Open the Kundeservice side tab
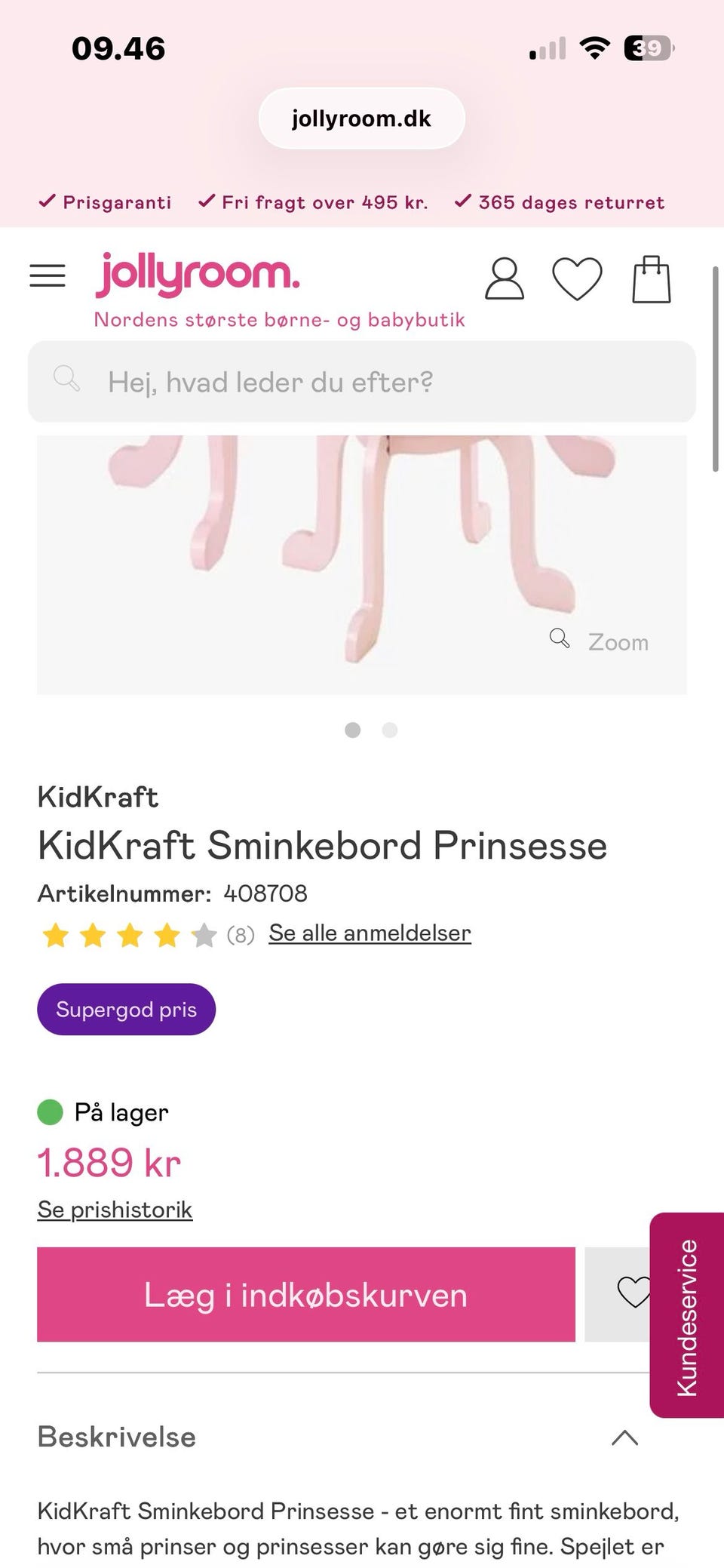The height and width of the screenshot is (1568, 724). (687, 1316)
